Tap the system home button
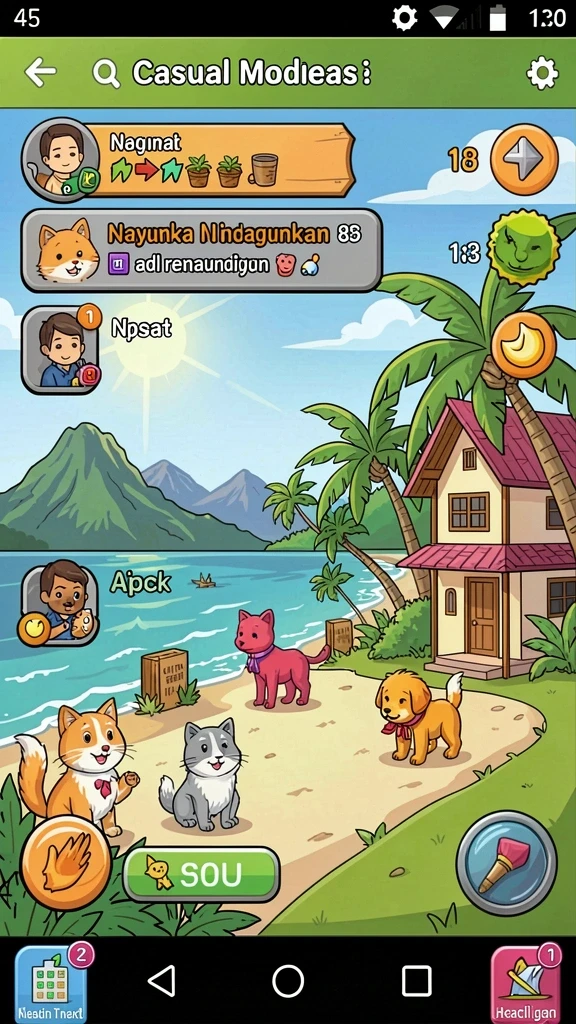 pos(288,981)
